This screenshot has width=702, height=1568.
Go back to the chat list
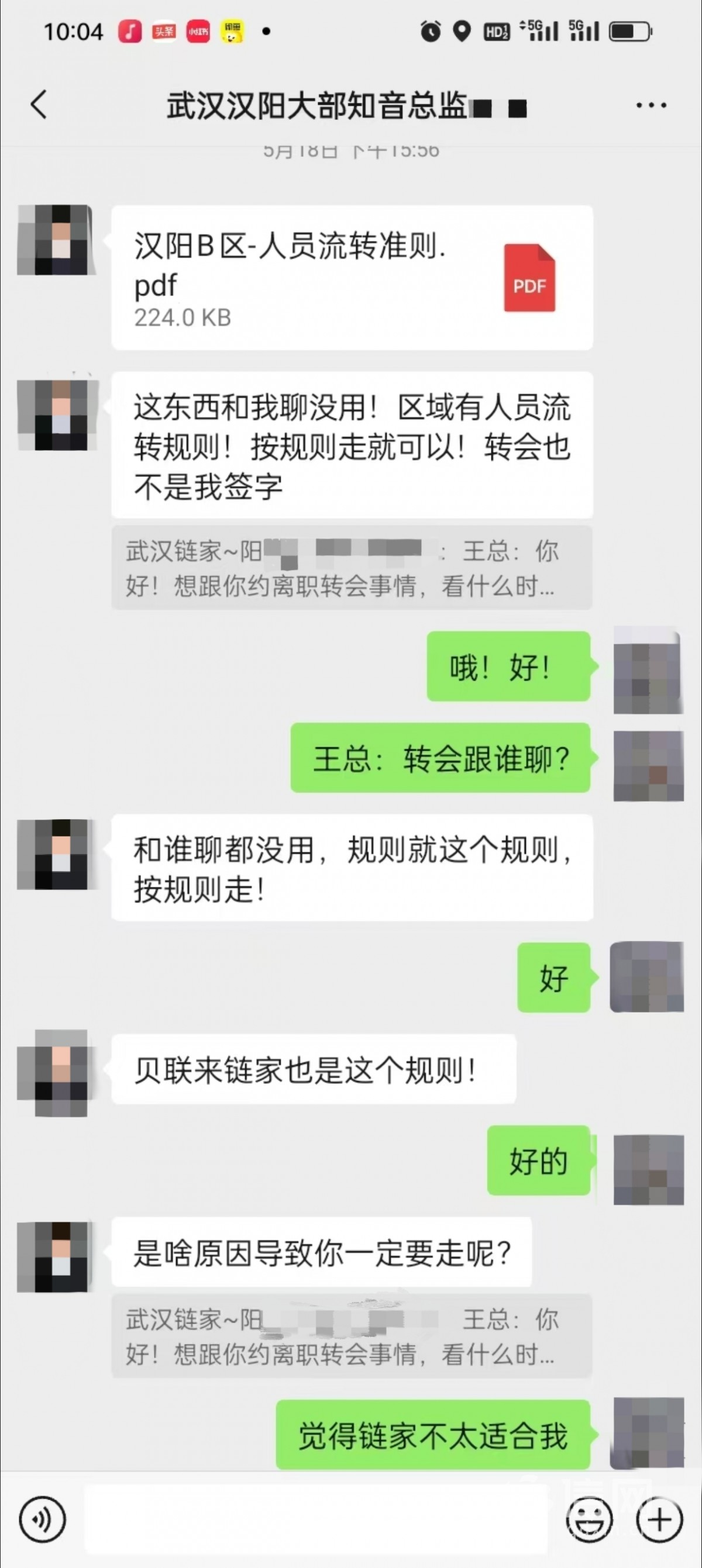click(39, 105)
